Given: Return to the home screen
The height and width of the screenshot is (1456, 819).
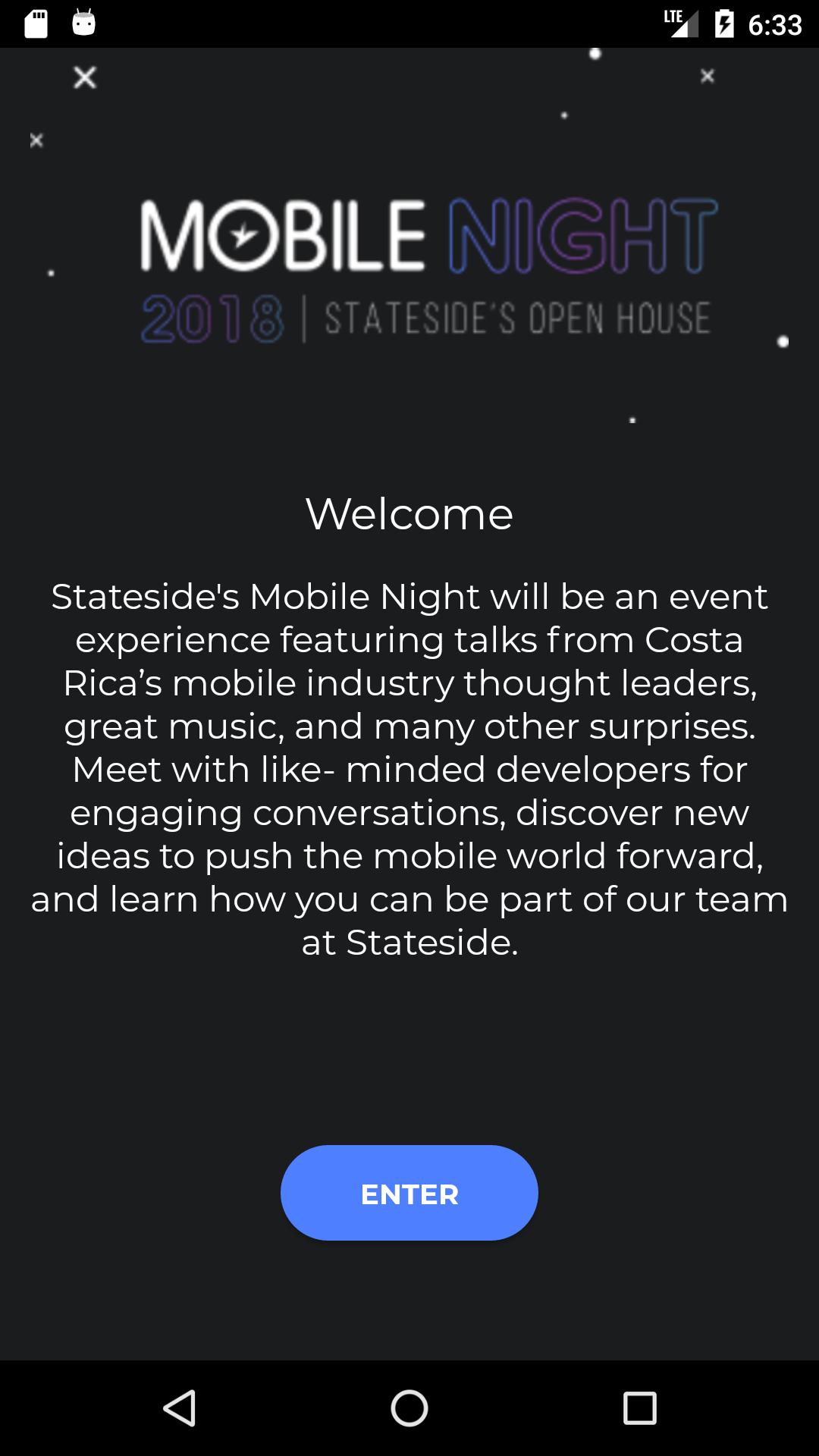Looking at the screenshot, I should pos(409,1408).
